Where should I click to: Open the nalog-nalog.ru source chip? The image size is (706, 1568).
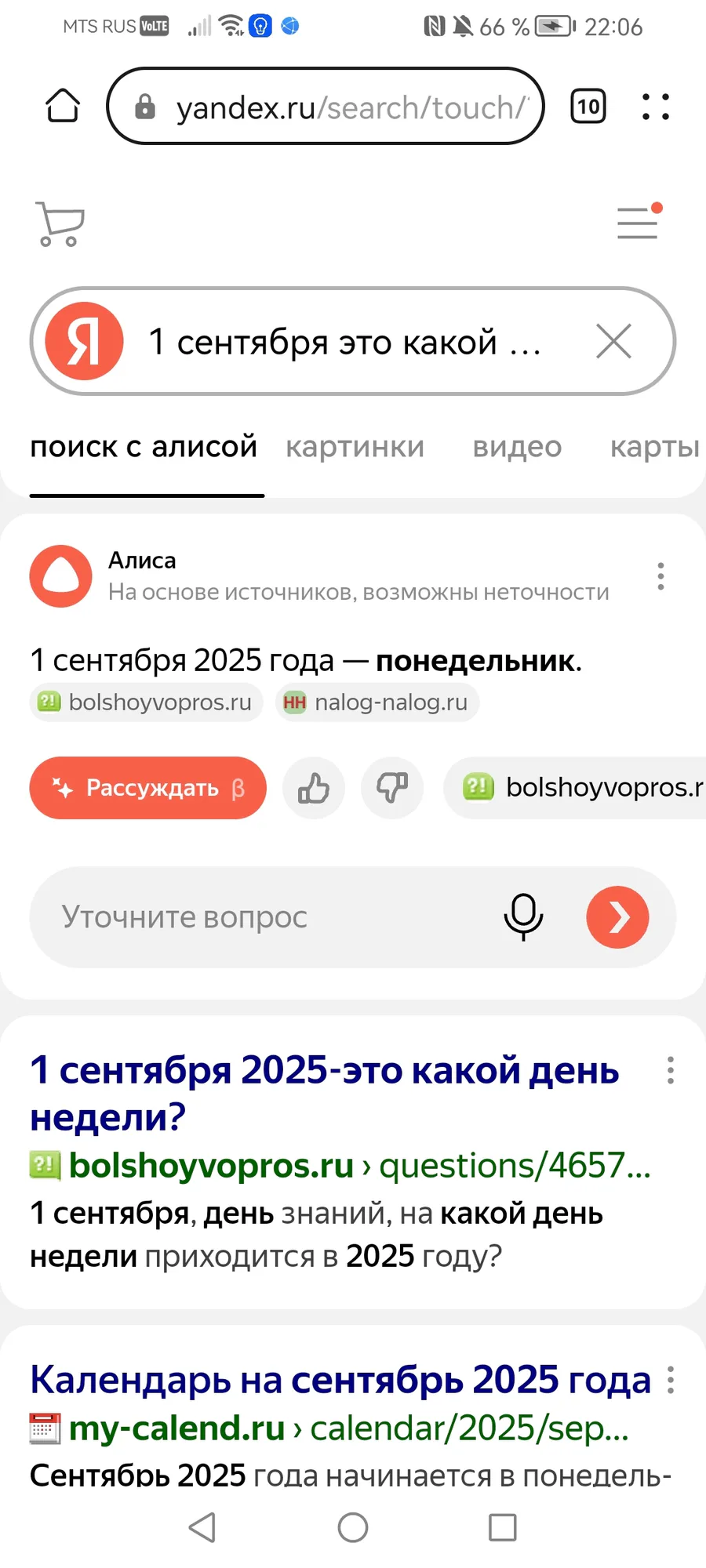click(377, 702)
